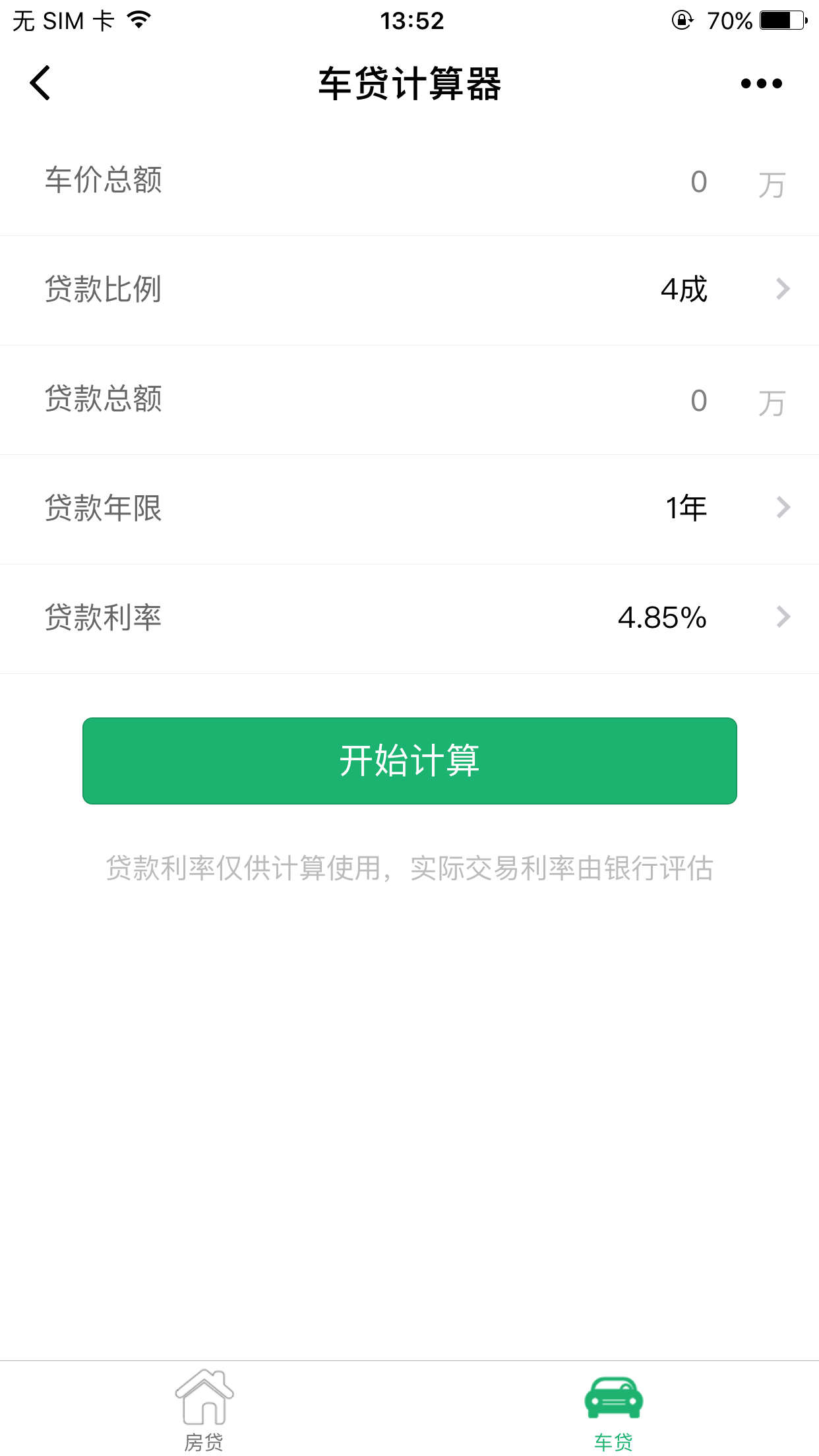This screenshot has width=819, height=1456.
Task: Choose loan ratio (贷款比例) 4成
Action: pyautogui.click(x=684, y=289)
